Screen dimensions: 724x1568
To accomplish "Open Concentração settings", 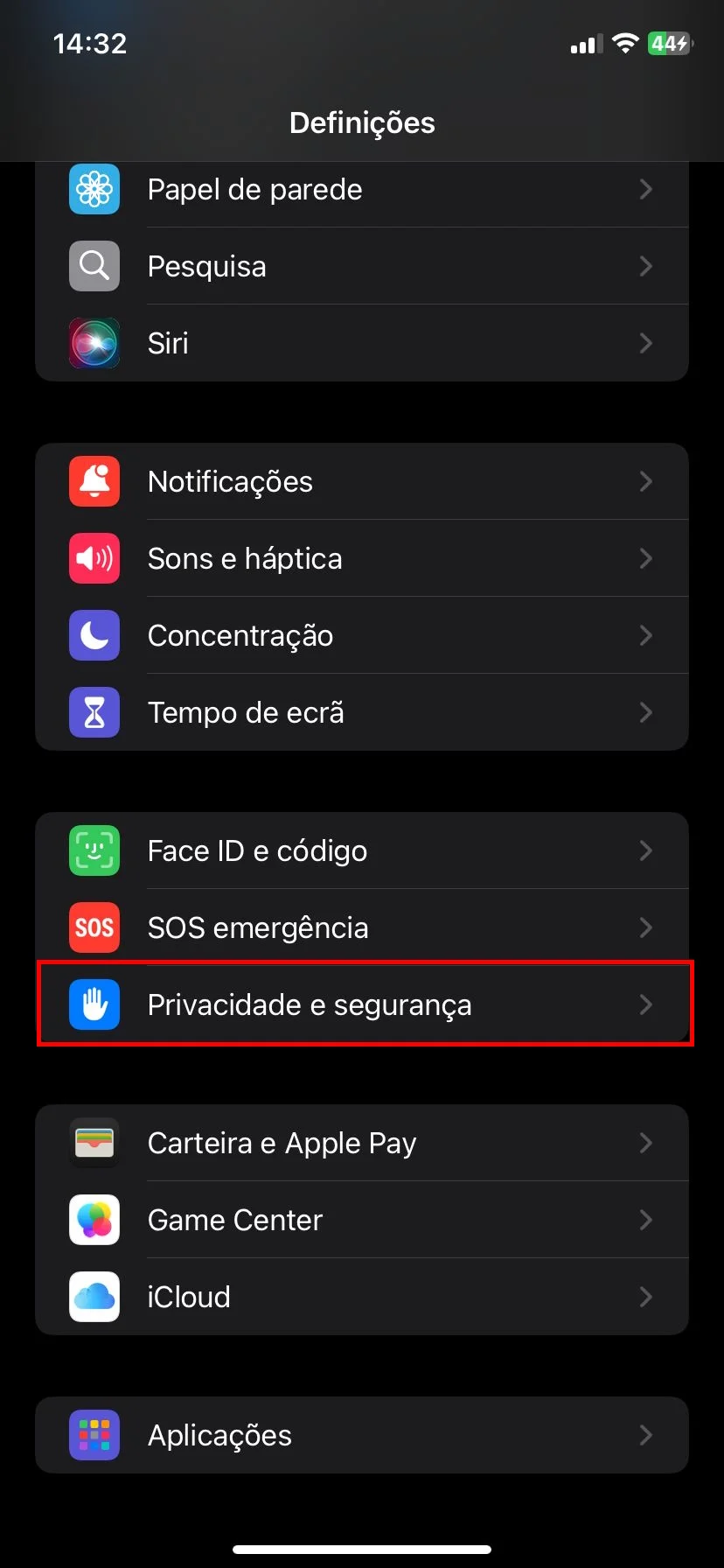I will [x=362, y=635].
